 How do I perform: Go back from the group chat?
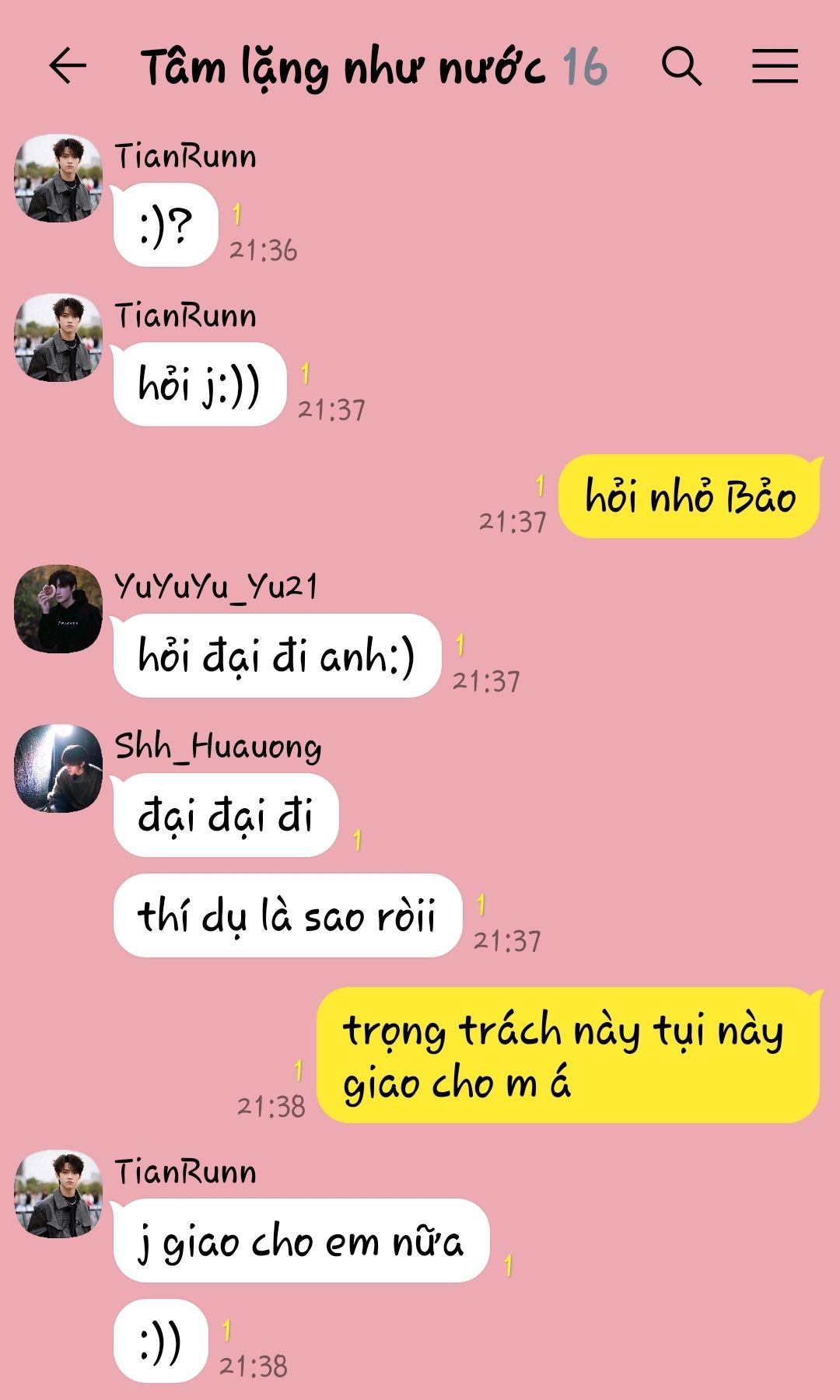(x=68, y=66)
